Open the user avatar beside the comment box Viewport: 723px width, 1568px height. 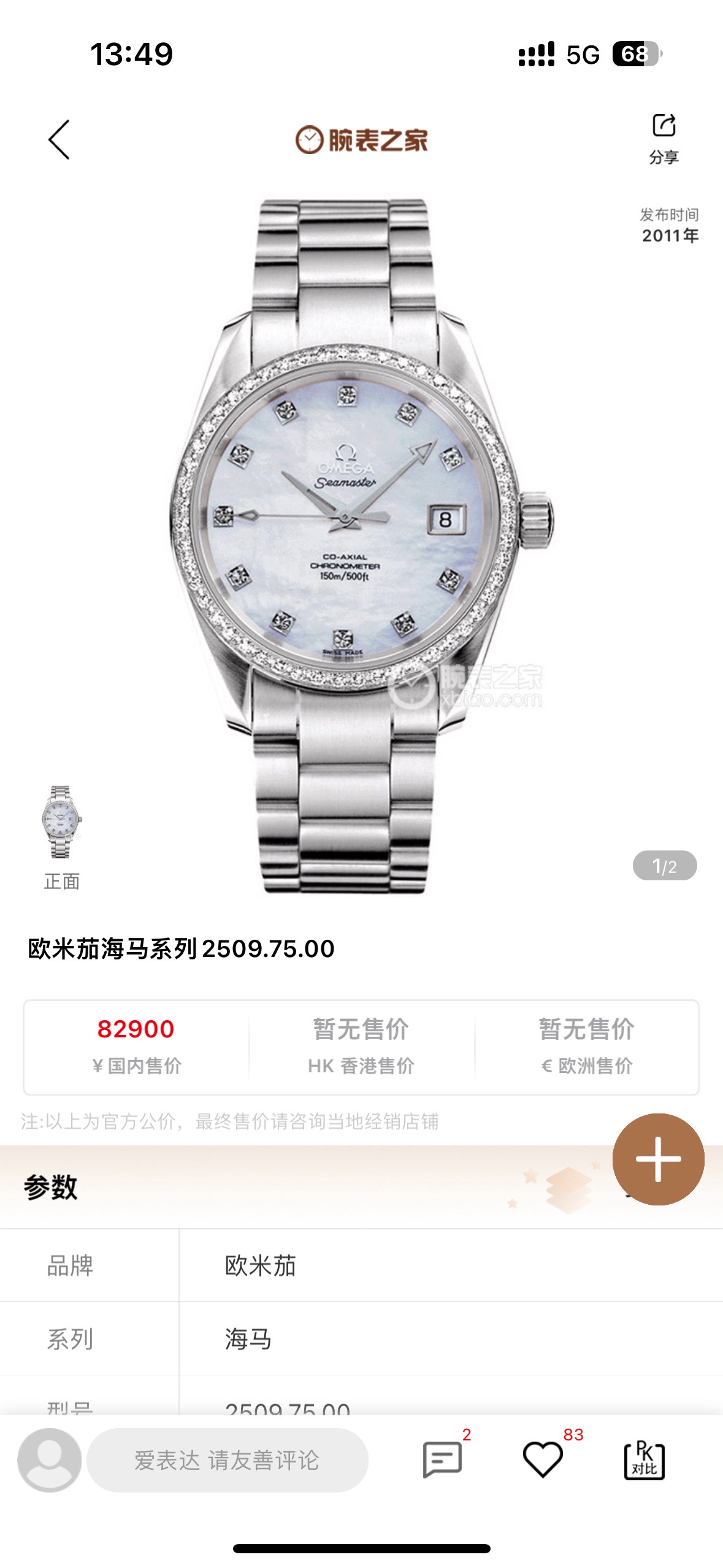(49, 1460)
